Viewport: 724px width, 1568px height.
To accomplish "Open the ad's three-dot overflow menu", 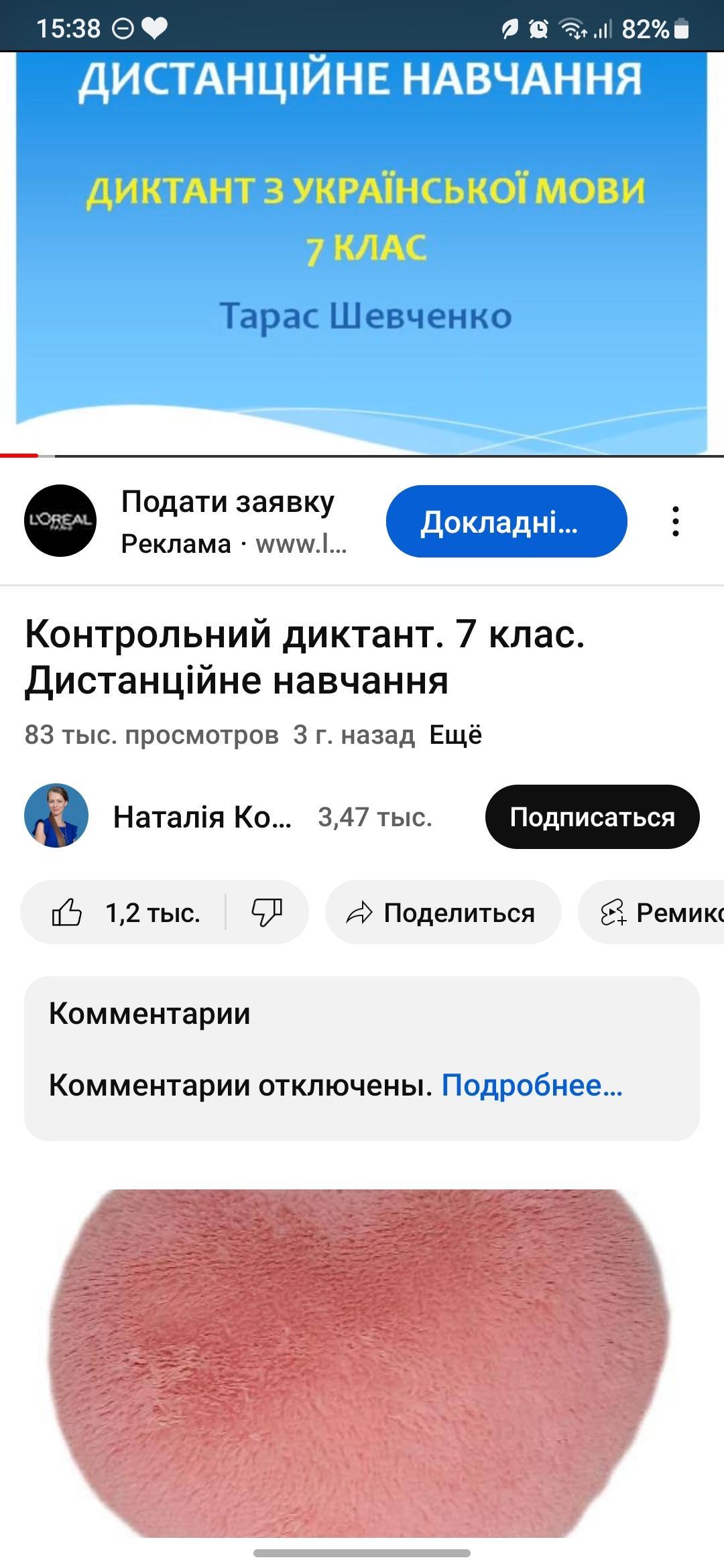I will (x=676, y=521).
